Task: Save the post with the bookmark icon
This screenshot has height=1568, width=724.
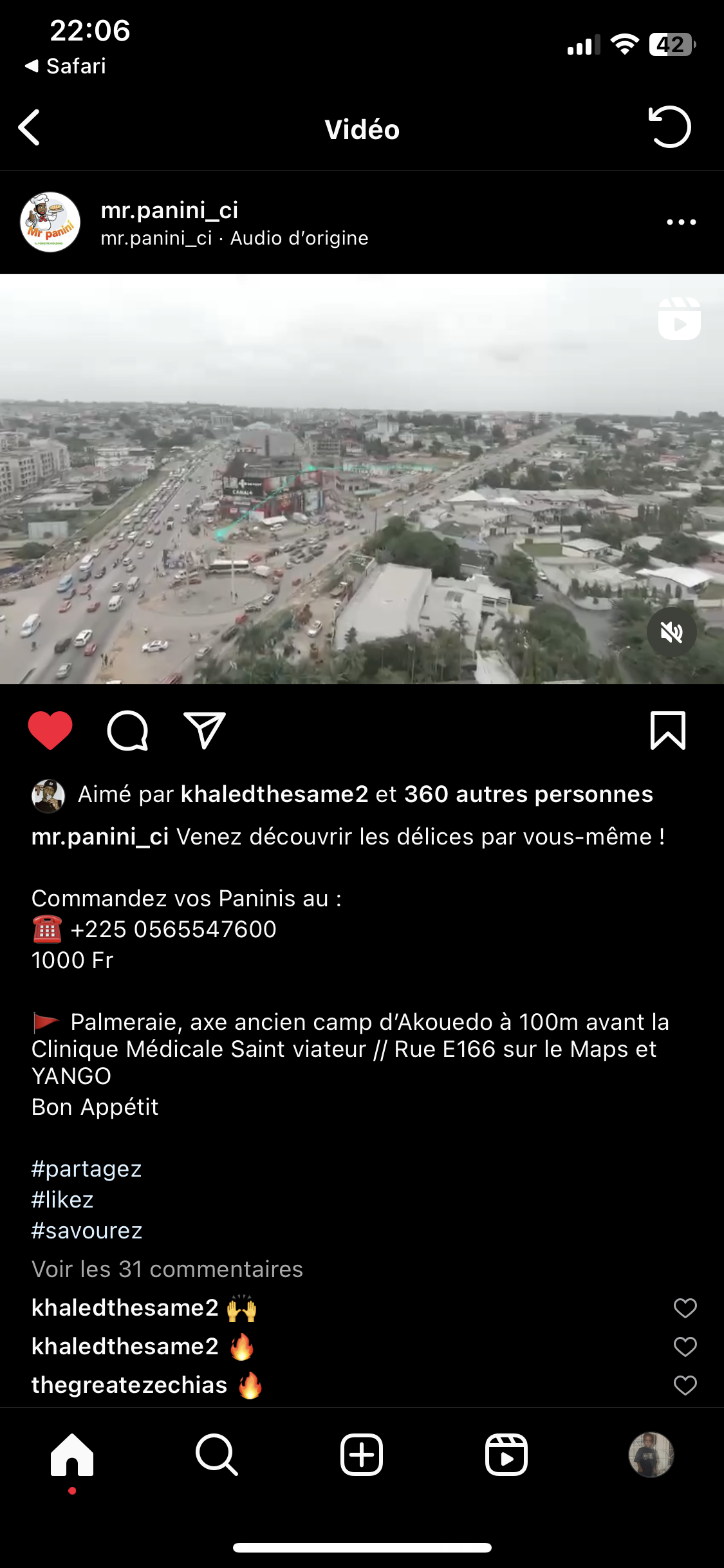Action: point(668,731)
